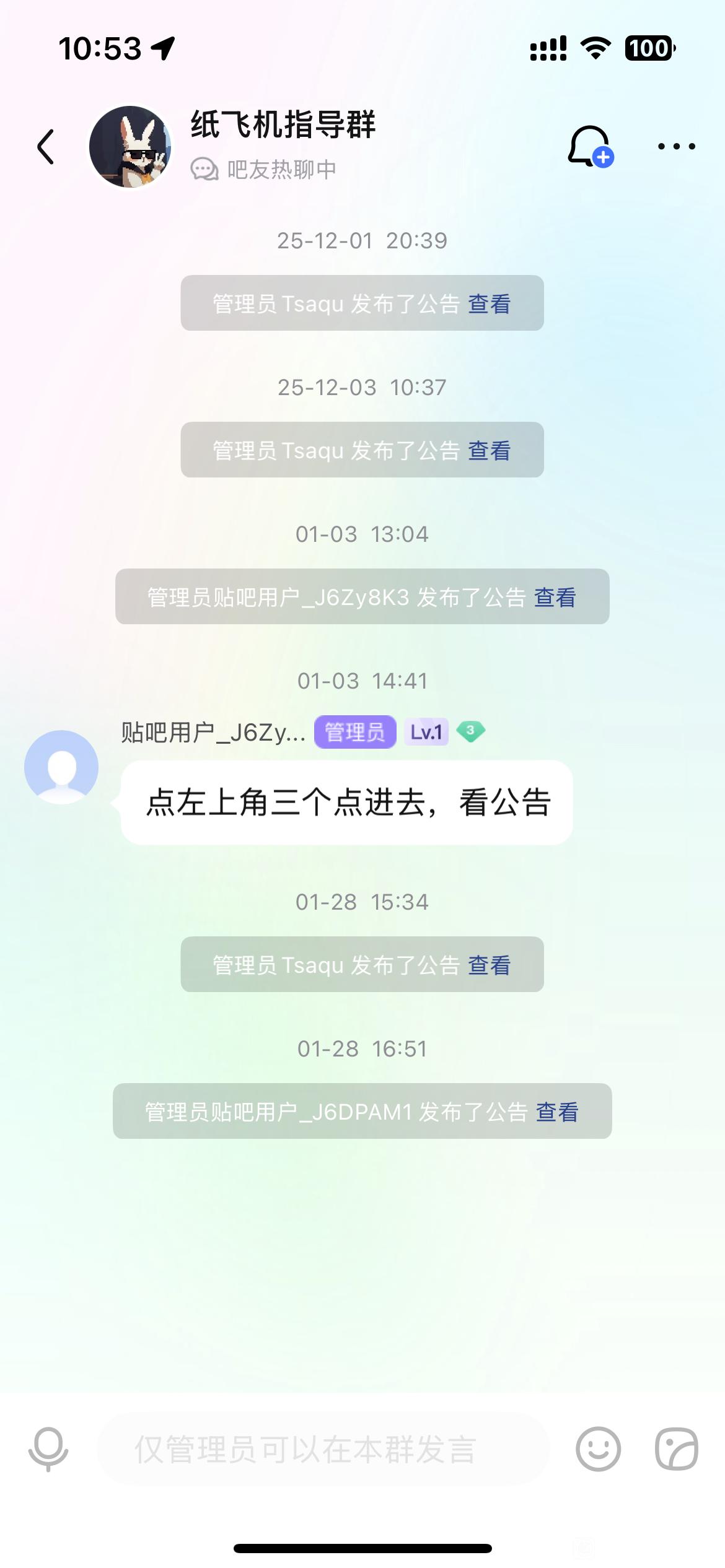Go back from the 纸飞机指导群 chat
The image size is (725, 1568).
(x=46, y=147)
